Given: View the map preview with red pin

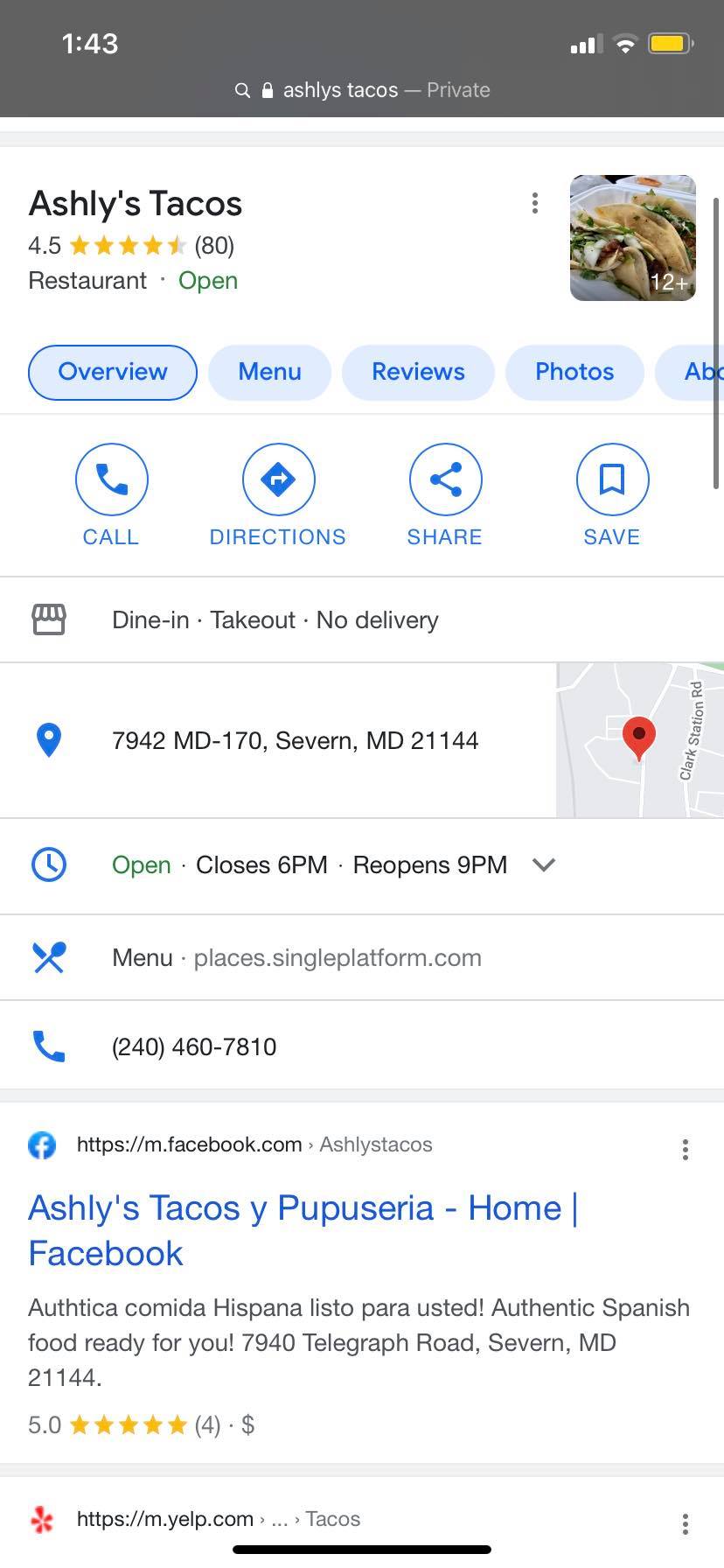Looking at the screenshot, I should click(x=639, y=740).
